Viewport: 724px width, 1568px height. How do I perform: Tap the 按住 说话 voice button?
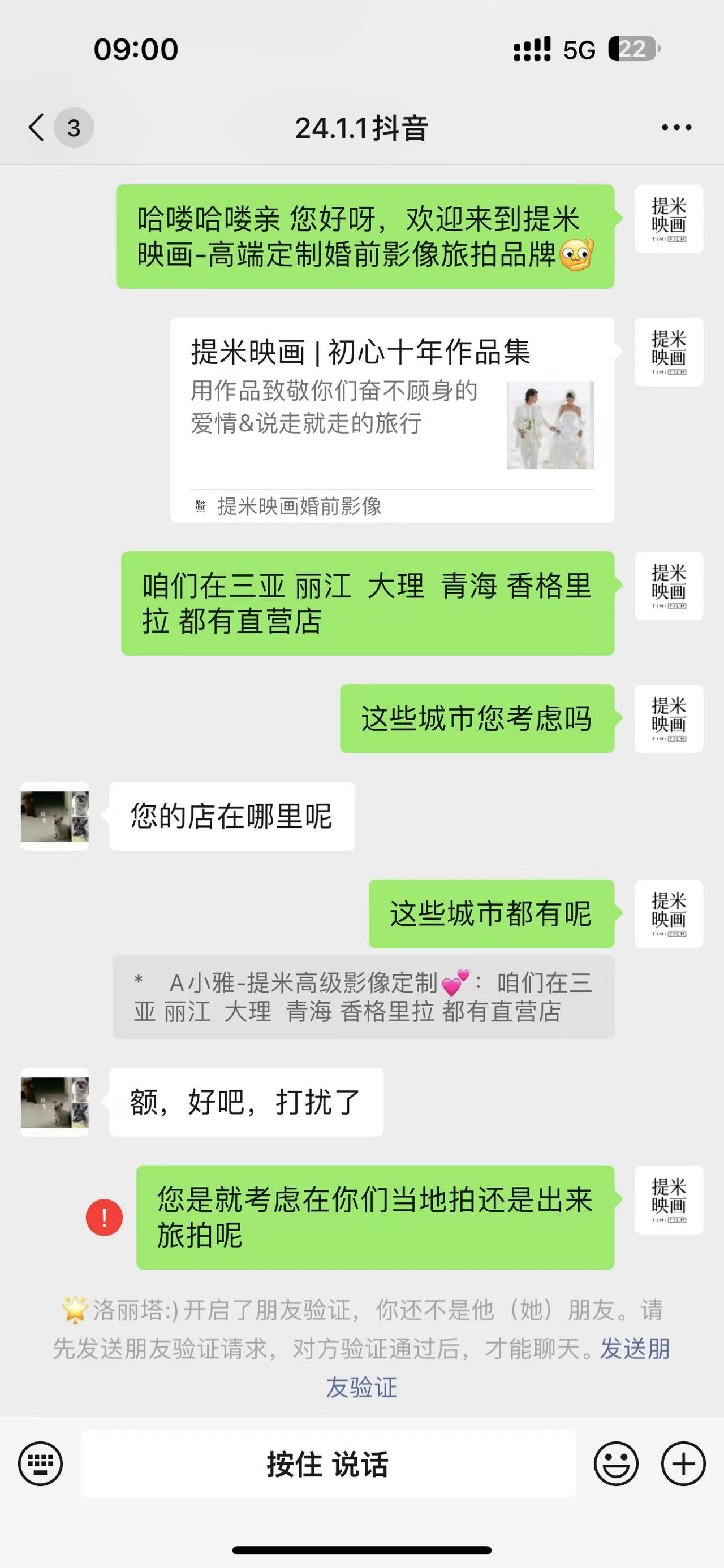click(x=327, y=1463)
